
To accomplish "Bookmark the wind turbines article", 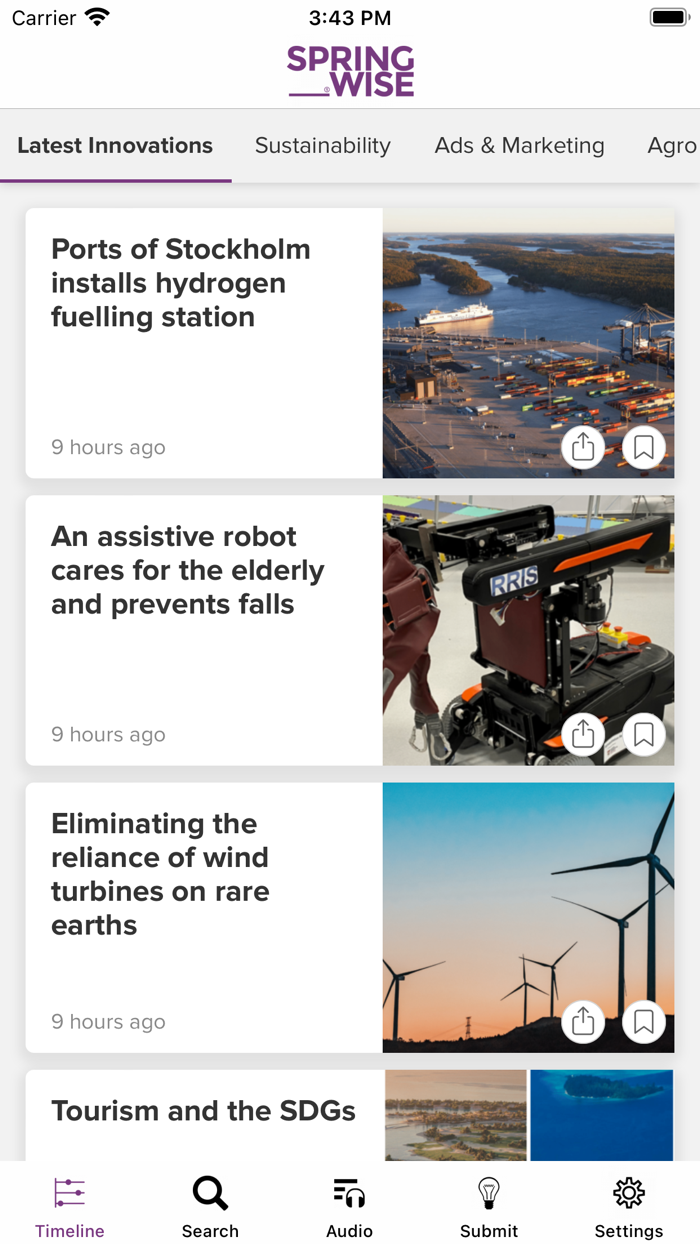I will pos(644,1022).
